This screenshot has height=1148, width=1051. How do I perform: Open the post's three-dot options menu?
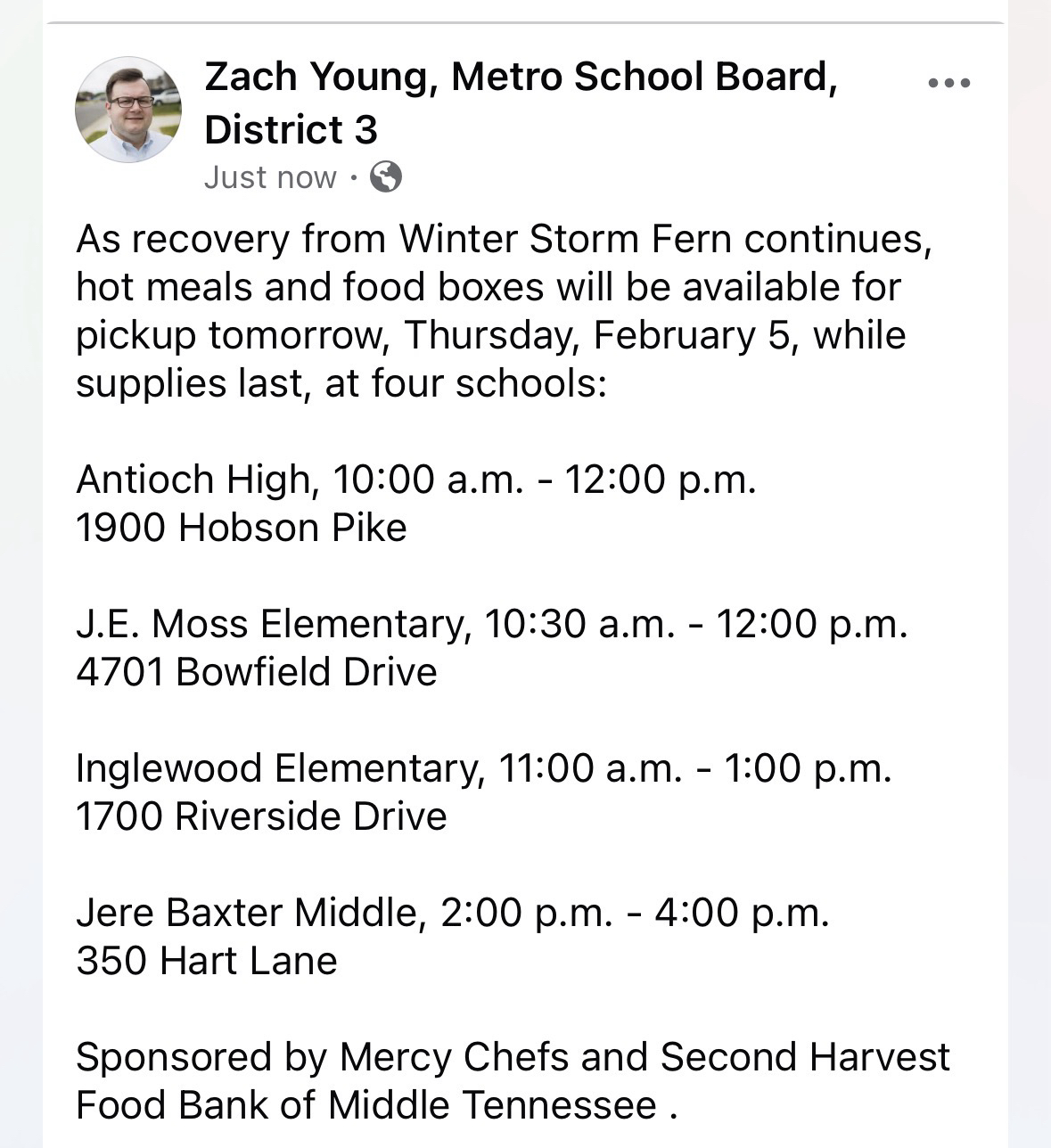click(x=948, y=83)
